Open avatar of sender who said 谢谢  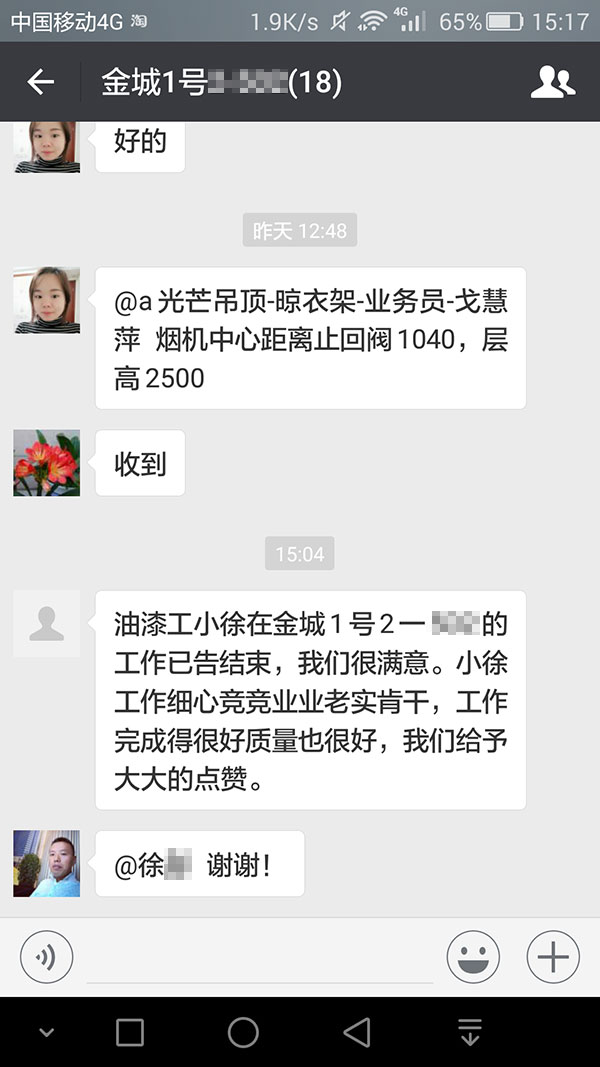tap(47, 863)
